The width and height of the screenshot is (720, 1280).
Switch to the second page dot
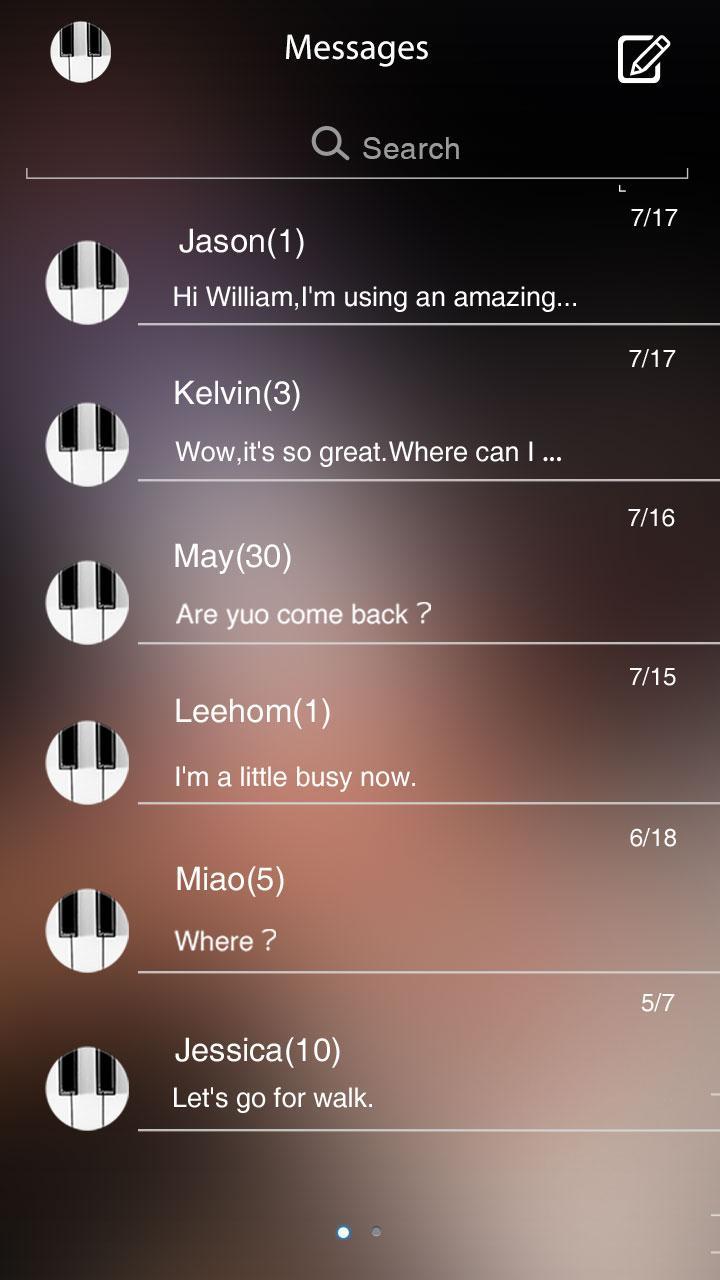pos(376,1234)
